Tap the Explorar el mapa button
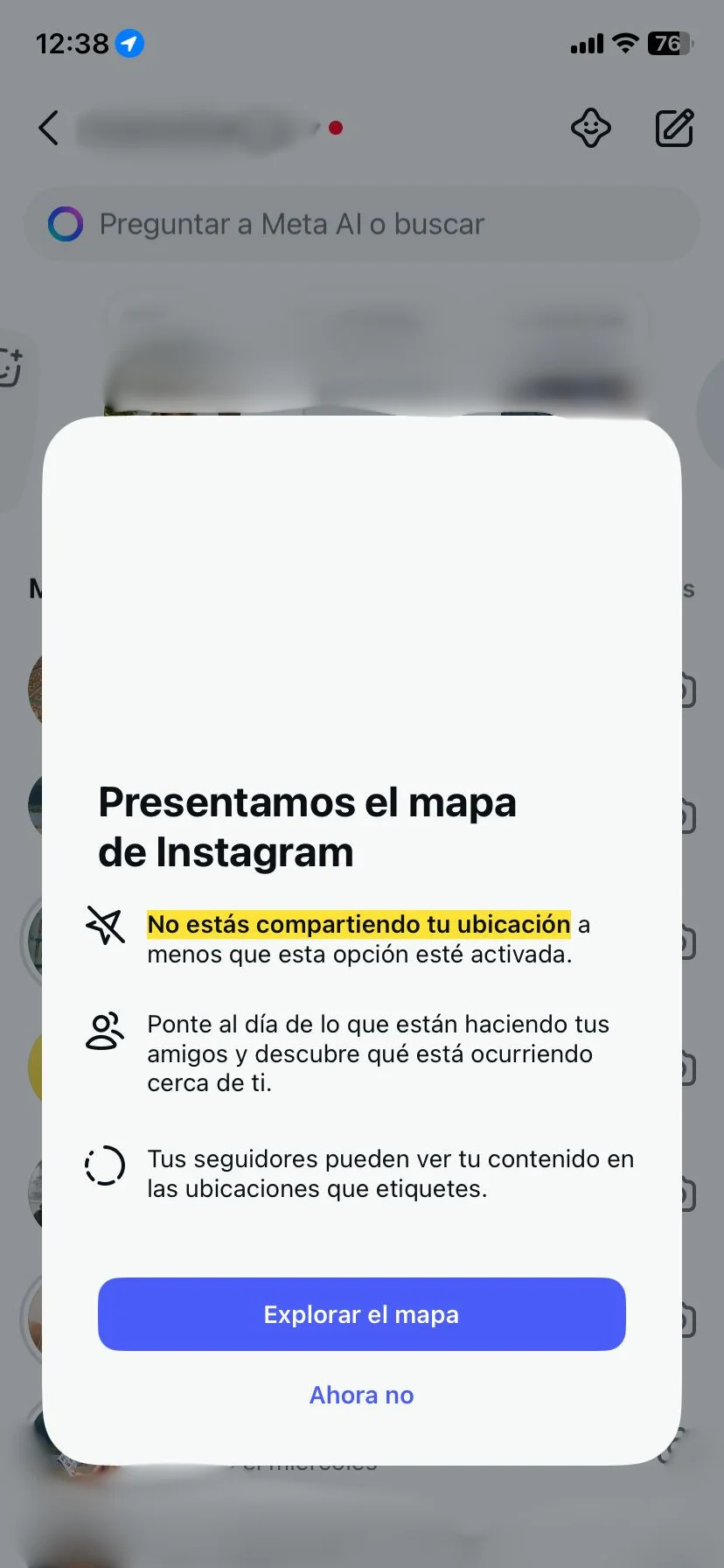The image size is (724, 1568). [361, 1314]
